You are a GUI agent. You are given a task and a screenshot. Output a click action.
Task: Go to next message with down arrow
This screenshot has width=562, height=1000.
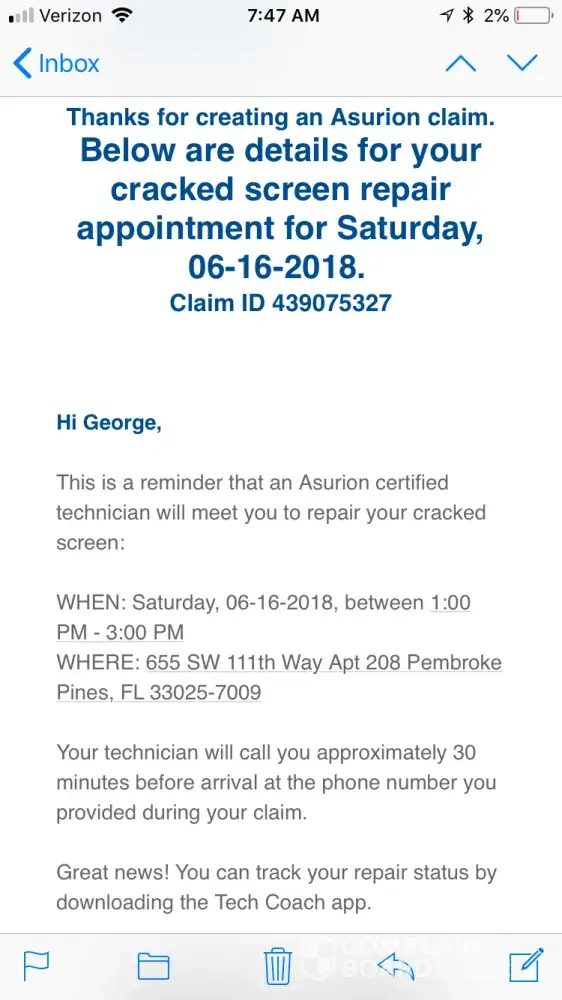click(x=522, y=63)
